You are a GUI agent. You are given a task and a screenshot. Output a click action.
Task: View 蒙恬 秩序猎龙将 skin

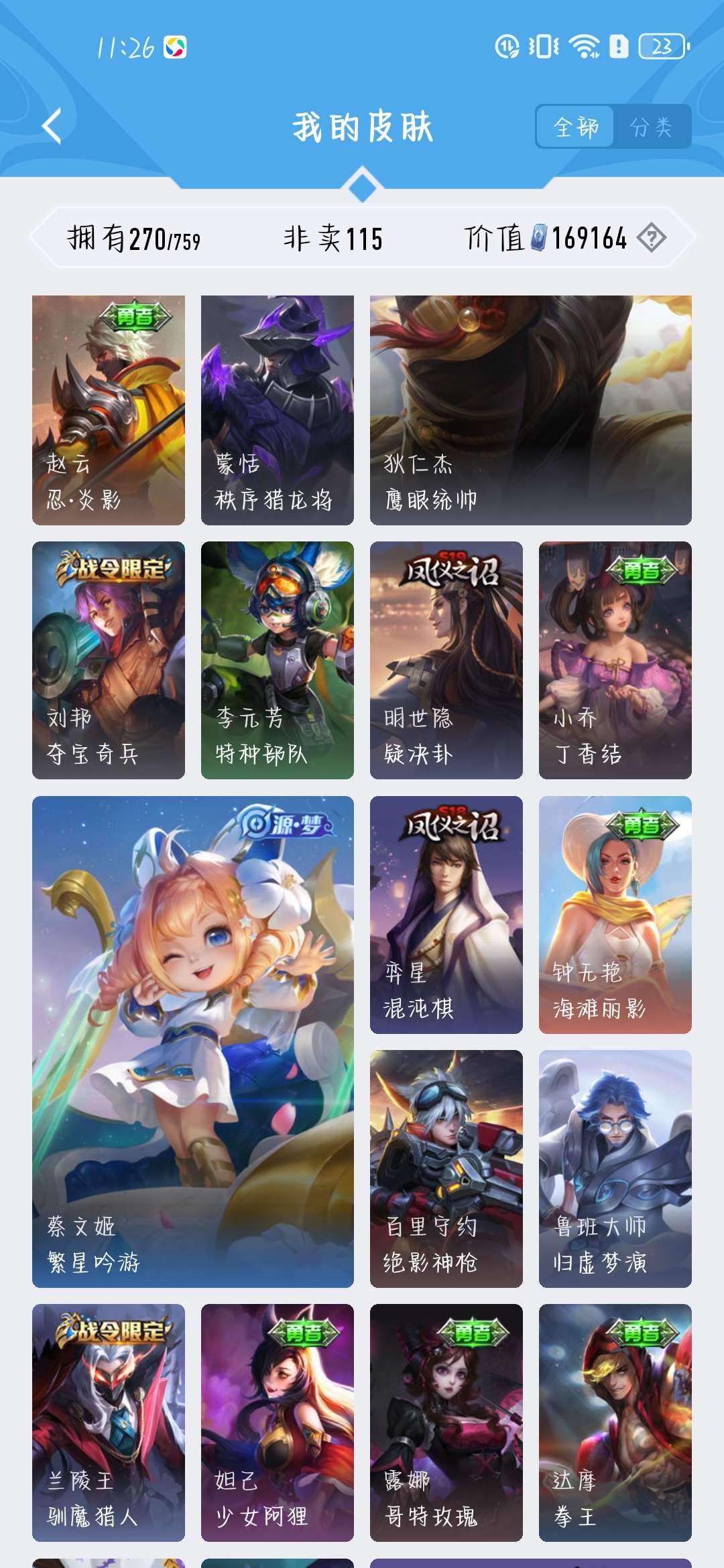click(278, 410)
